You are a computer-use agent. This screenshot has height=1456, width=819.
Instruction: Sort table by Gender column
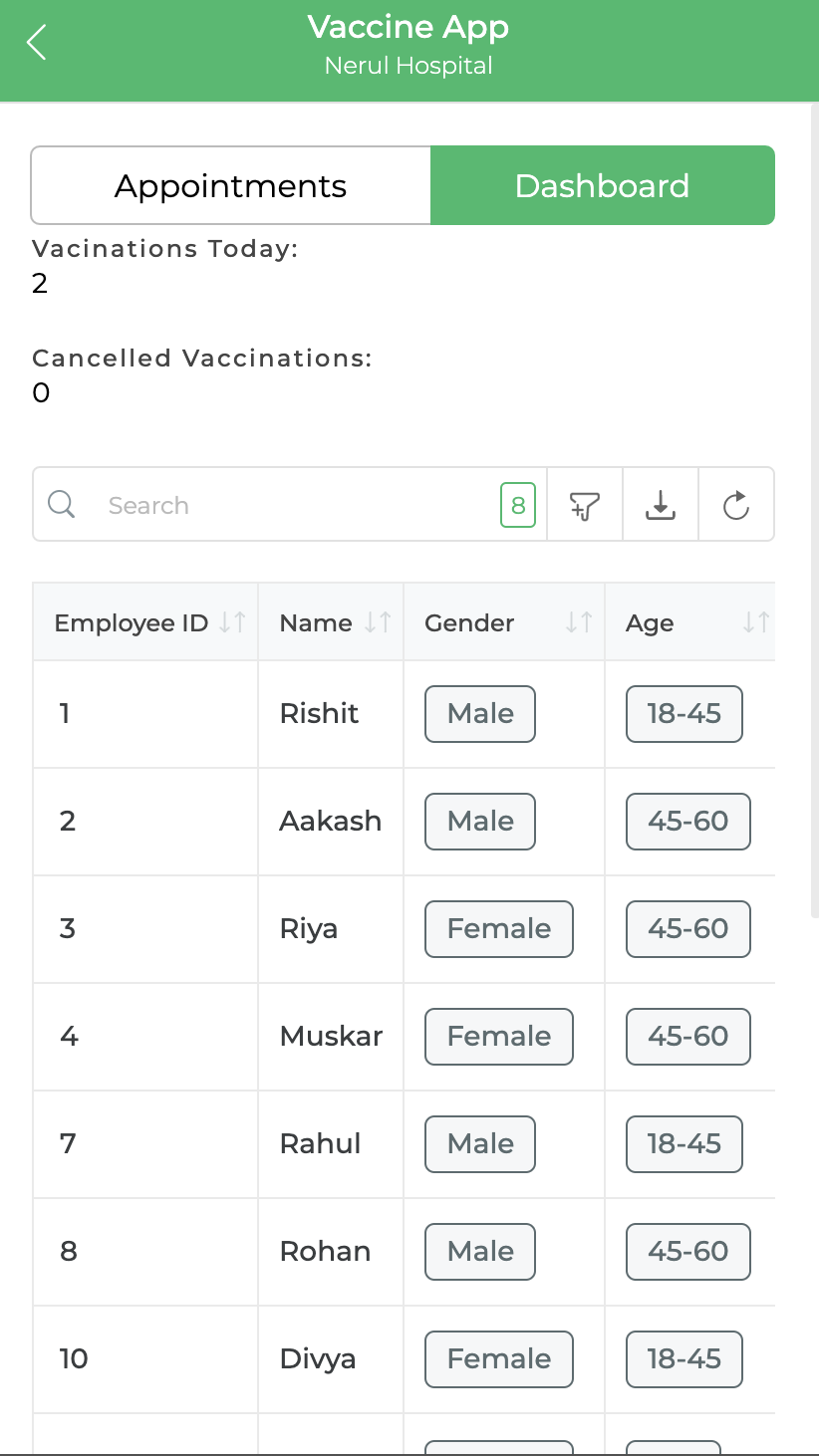pos(579,622)
